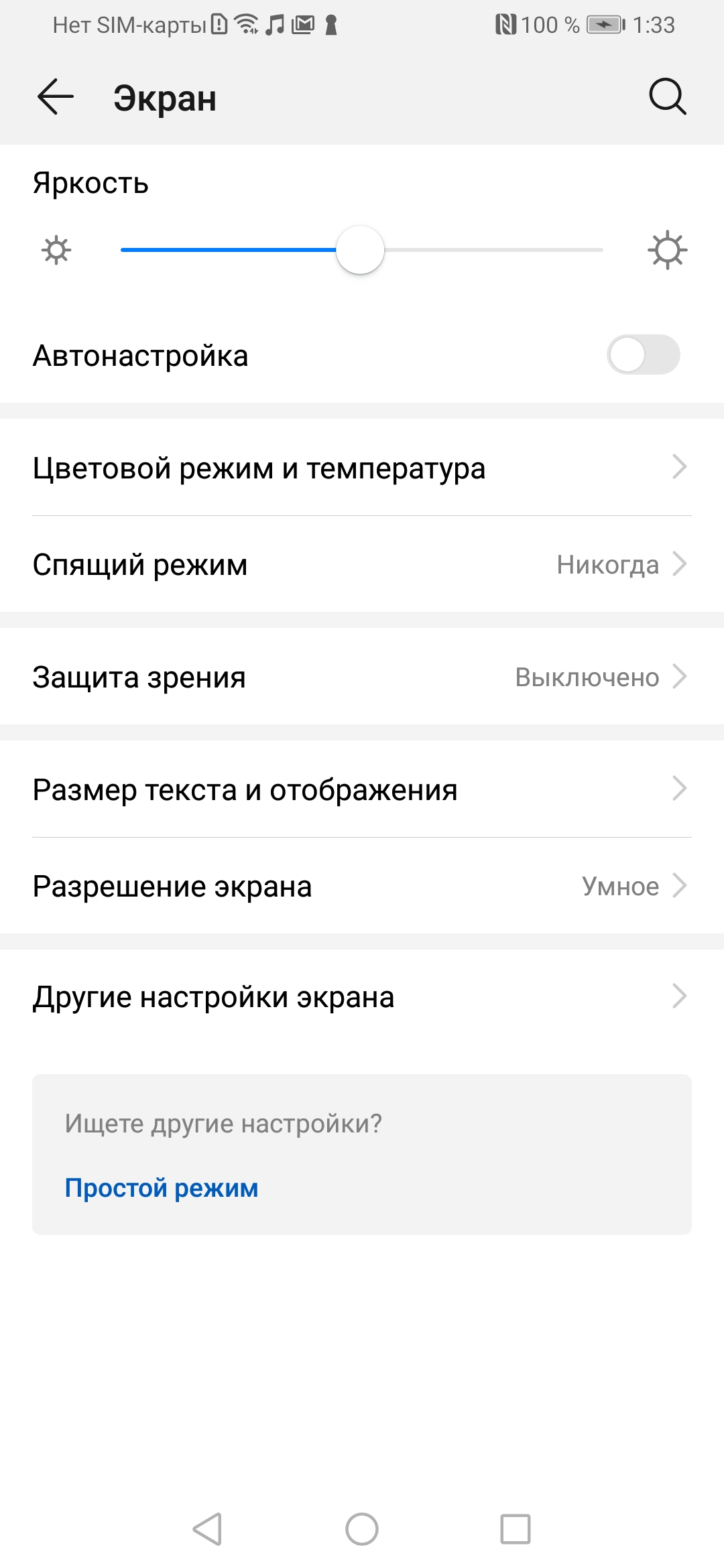Open Размер текста и отображения

362,789
